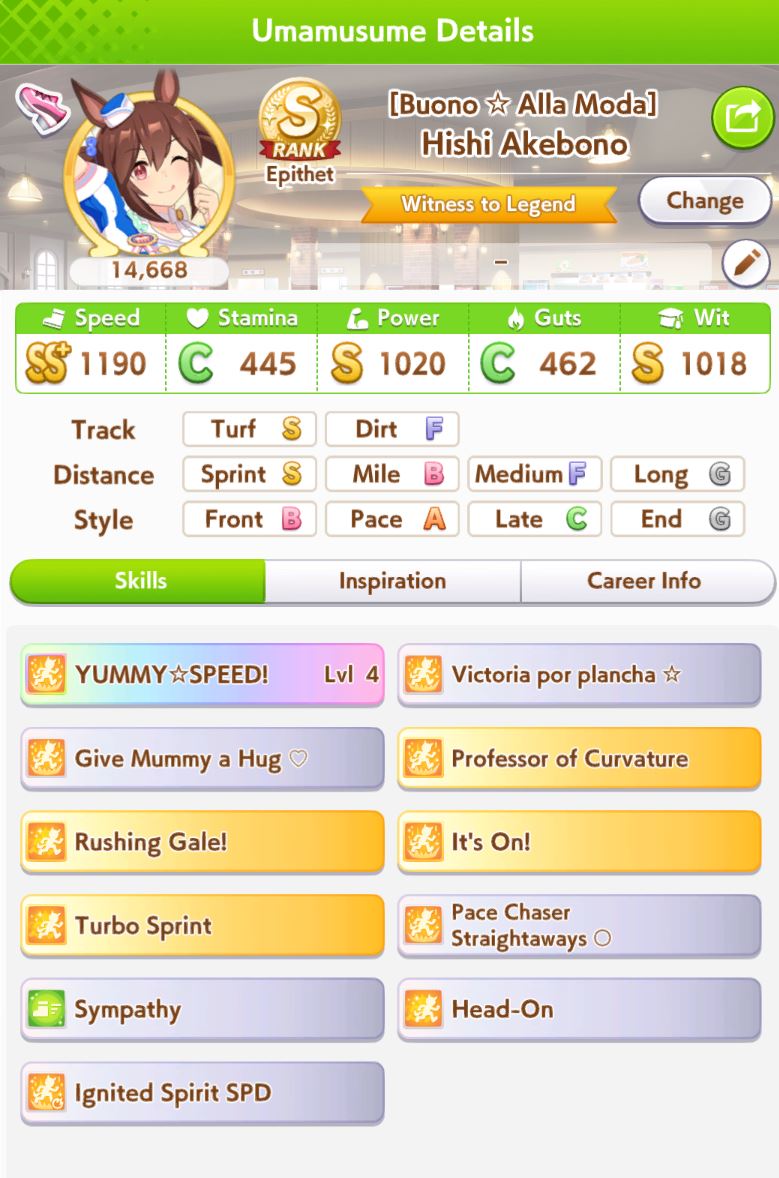Open the Career Info tab

(644, 581)
